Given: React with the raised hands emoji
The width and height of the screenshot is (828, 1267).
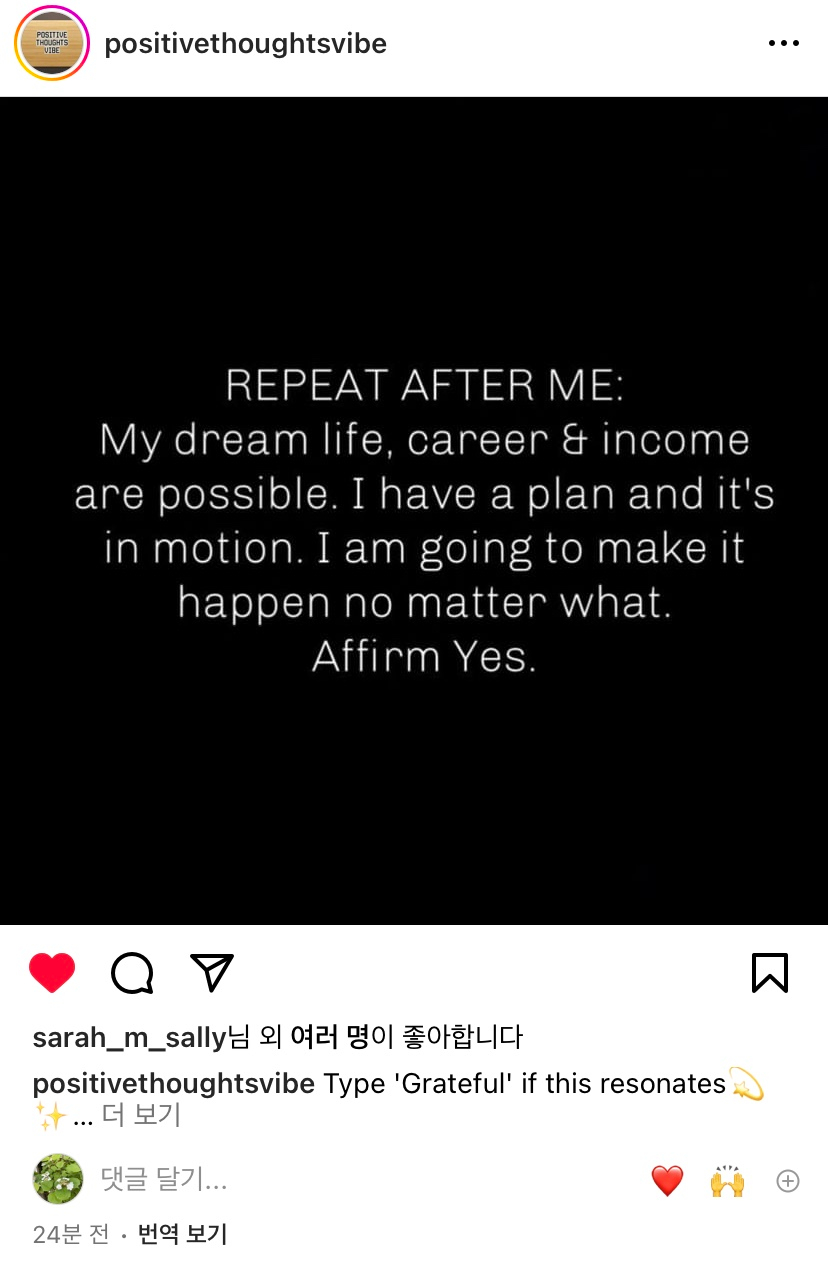Looking at the screenshot, I should (728, 1181).
